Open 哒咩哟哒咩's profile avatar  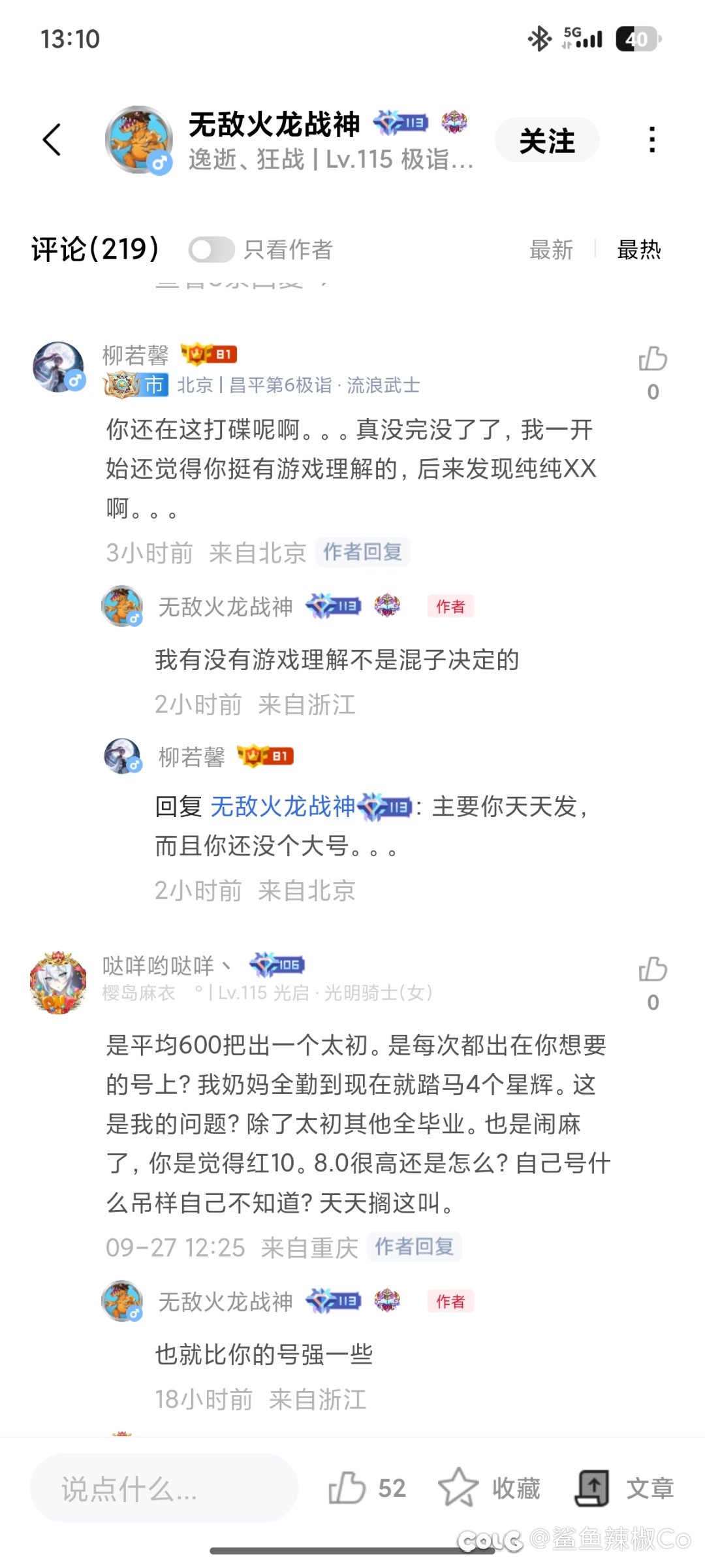click(59, 982)
